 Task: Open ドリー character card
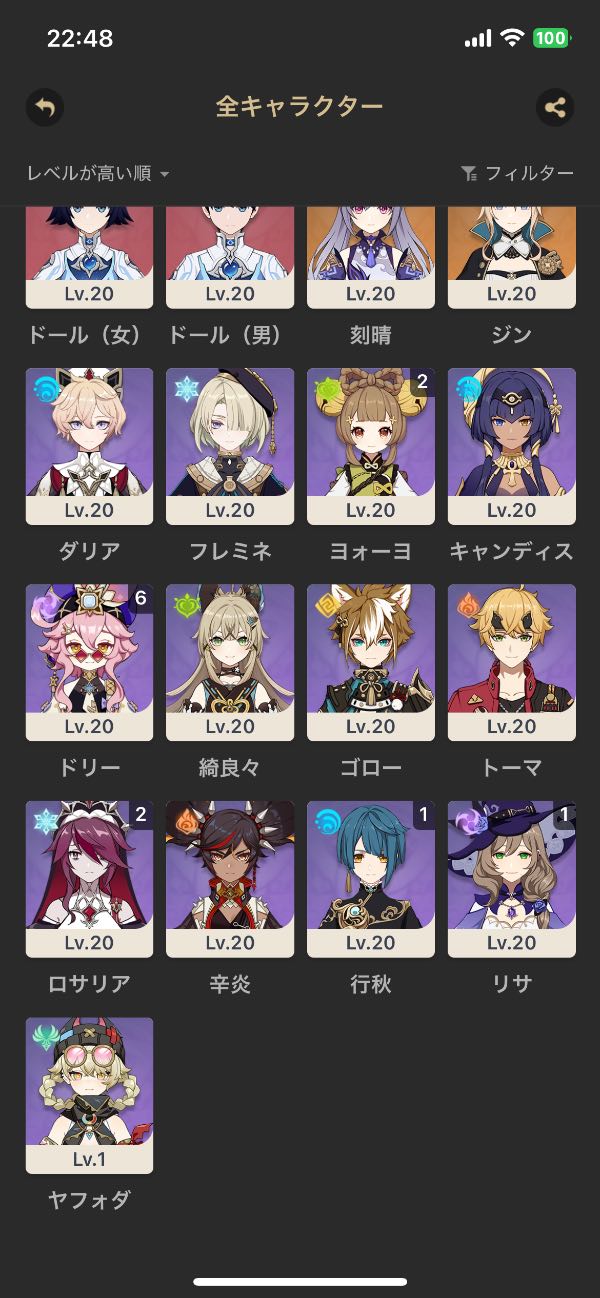coord(90,662)
